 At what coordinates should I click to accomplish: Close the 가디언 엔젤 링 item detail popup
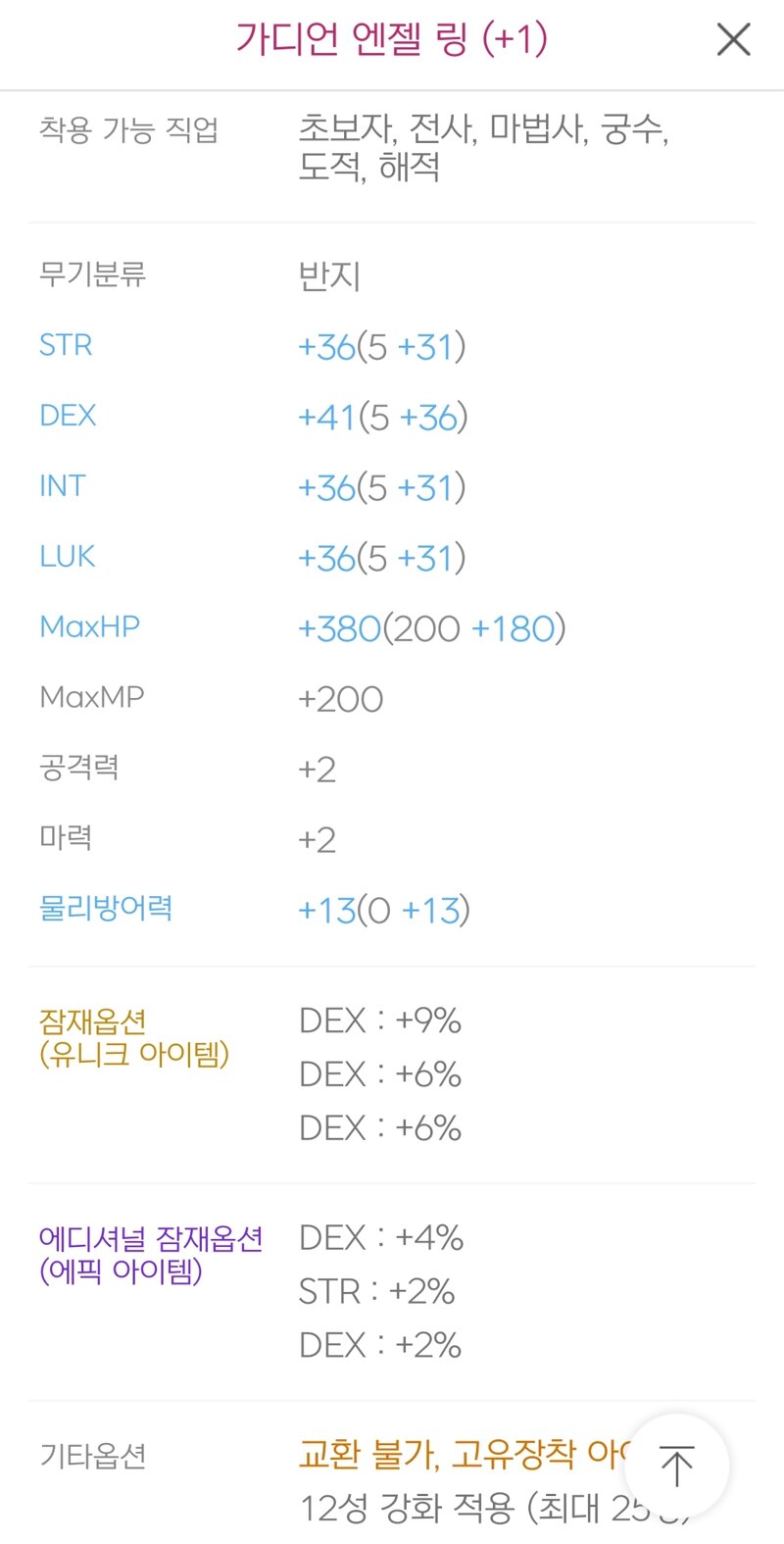coord(733,40)
